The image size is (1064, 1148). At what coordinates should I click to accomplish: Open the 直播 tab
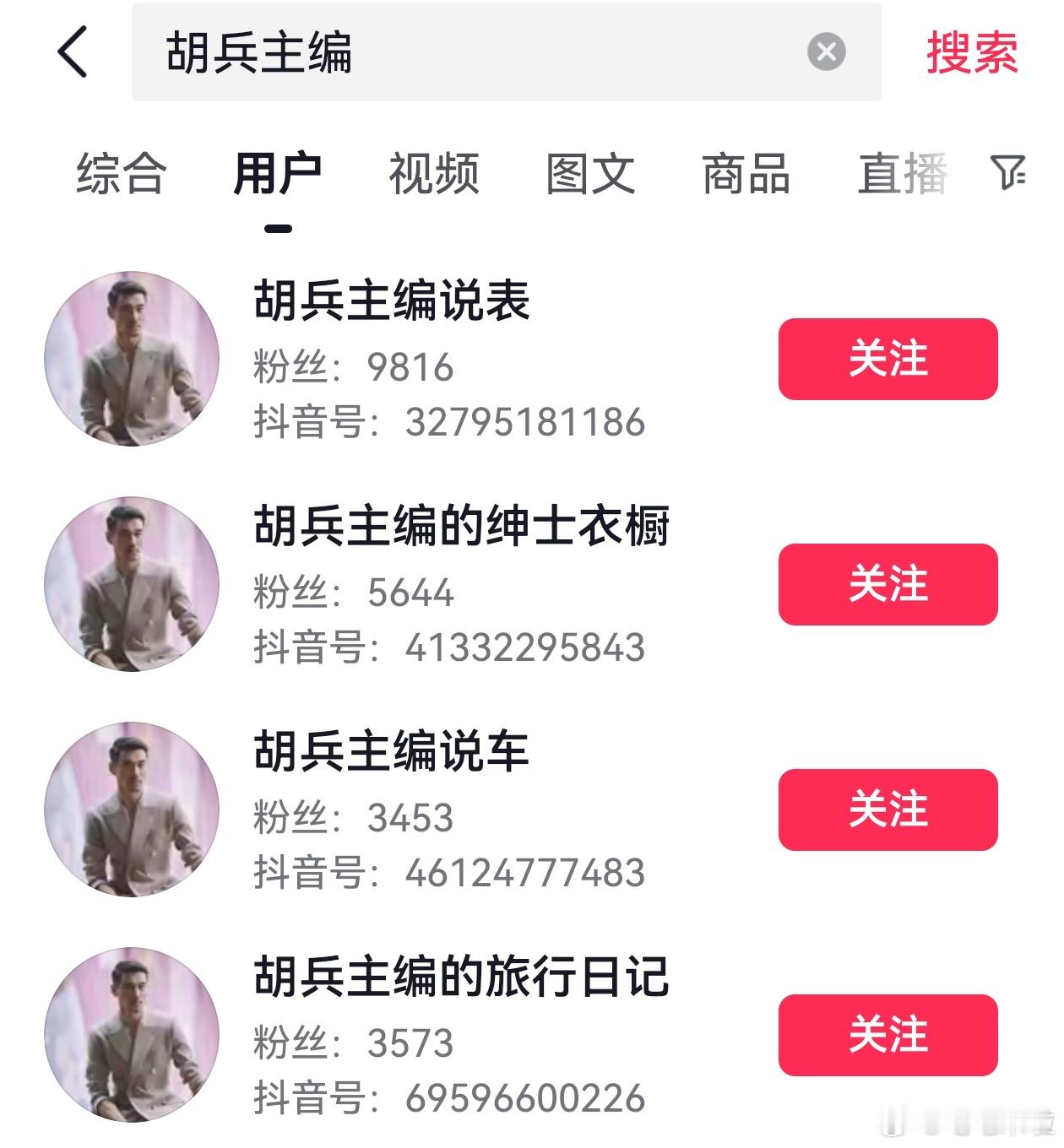[x=902, y=174]
